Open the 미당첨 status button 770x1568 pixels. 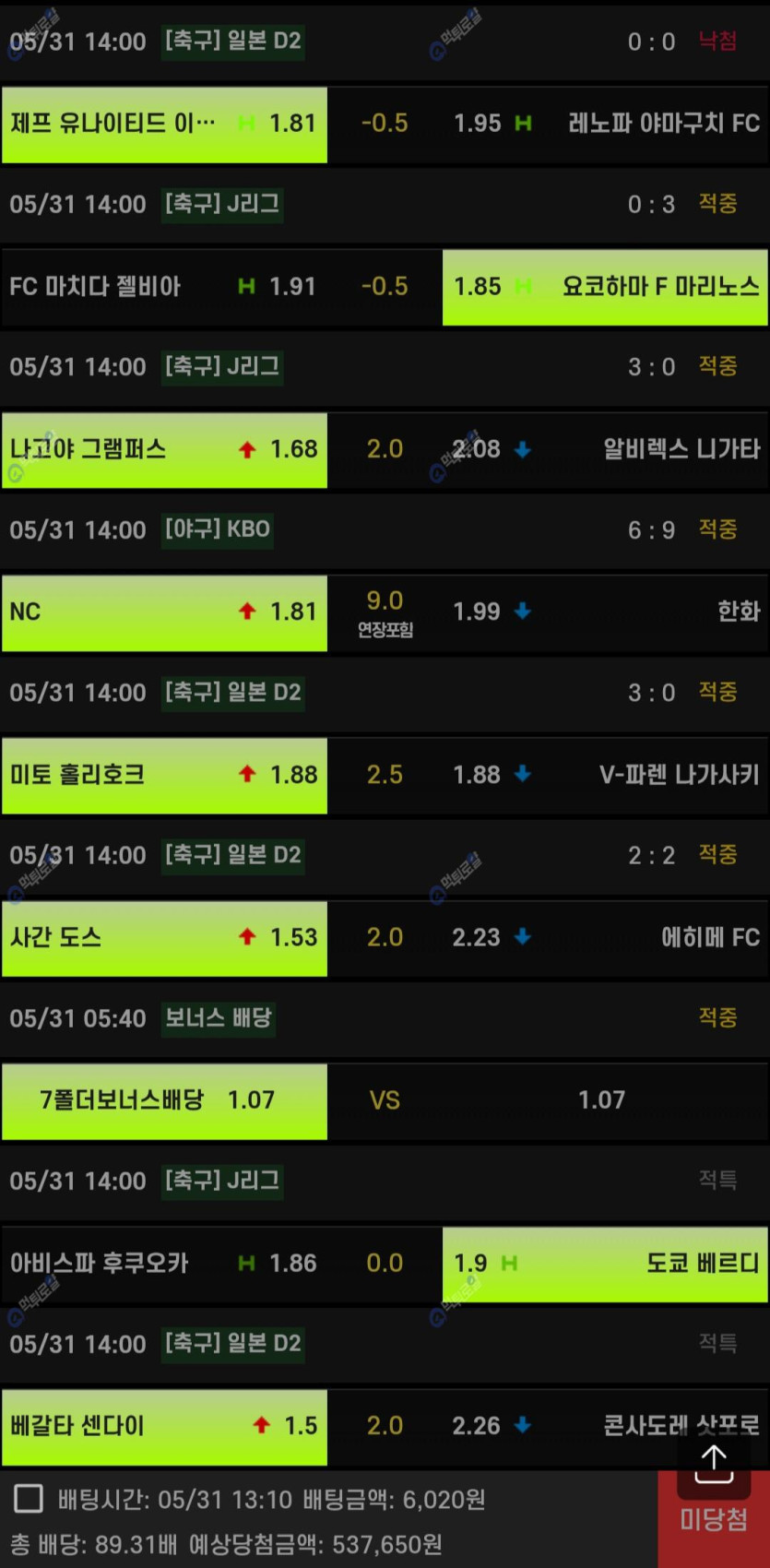tap(714, 1519)
